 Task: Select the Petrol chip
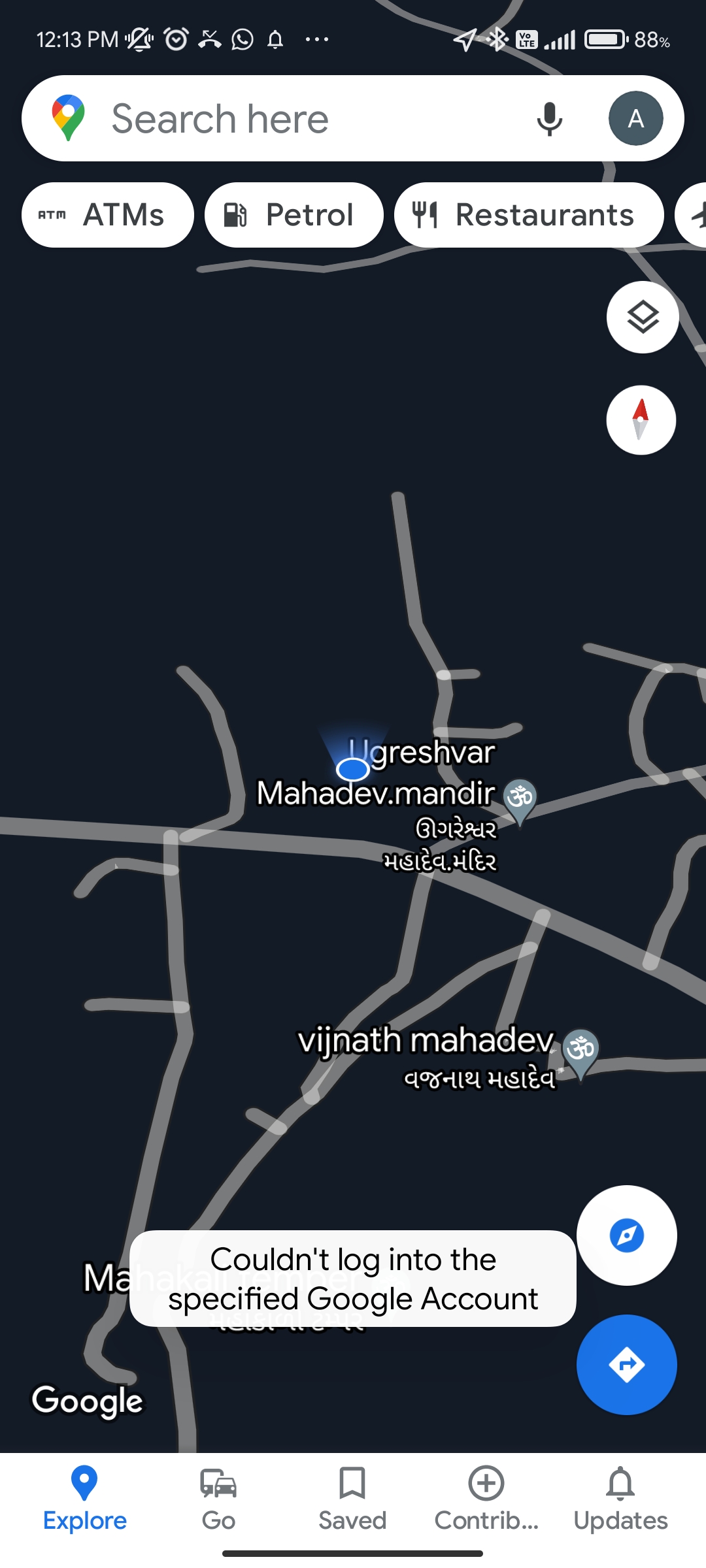click(294, 215)
